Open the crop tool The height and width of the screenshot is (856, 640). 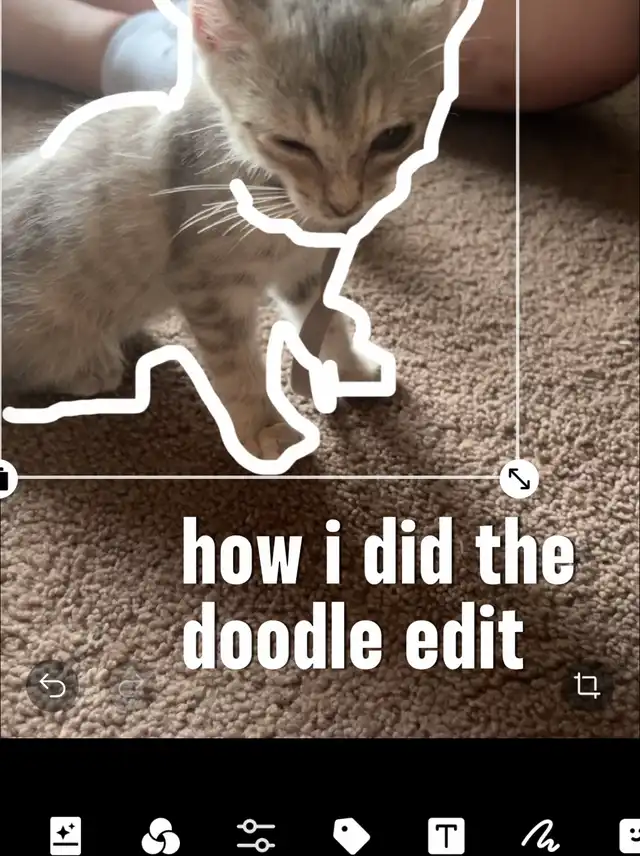(586, 685)
